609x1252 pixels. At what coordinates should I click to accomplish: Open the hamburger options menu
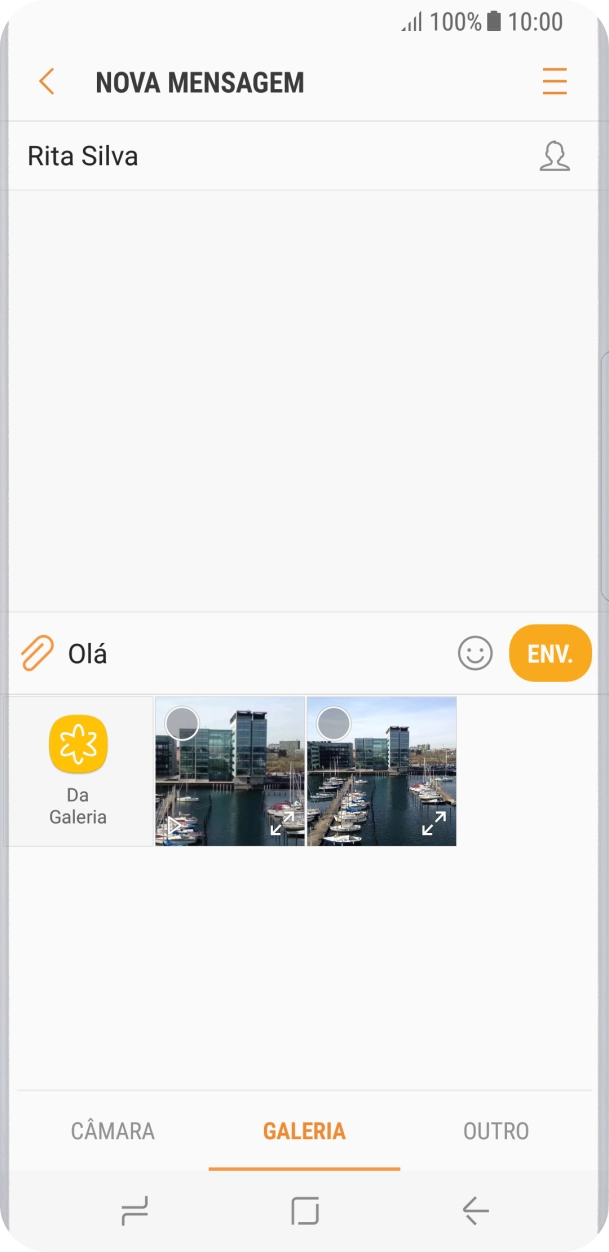click(x=555, y=82)
